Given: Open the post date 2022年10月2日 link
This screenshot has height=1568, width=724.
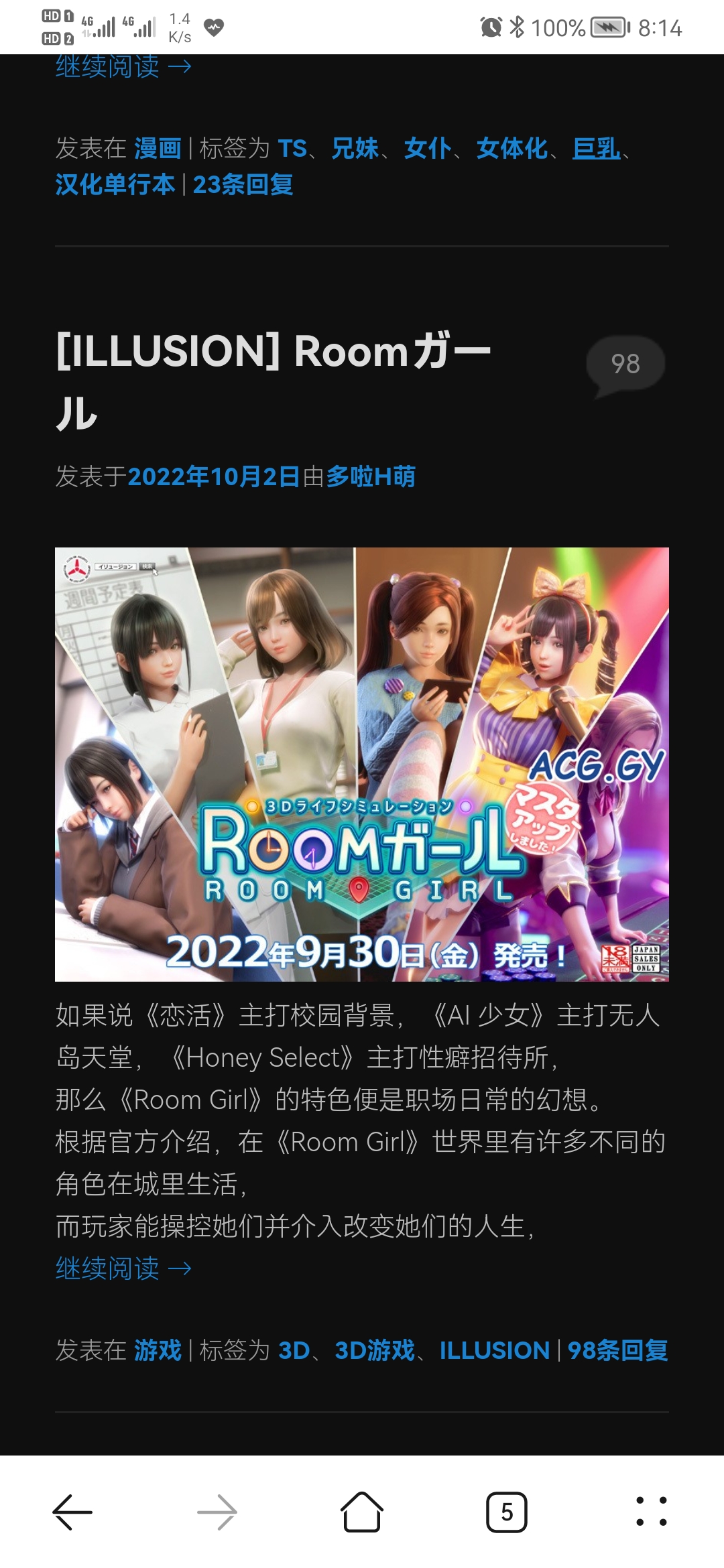Looking at the screenshot, I should pos(213,477).
